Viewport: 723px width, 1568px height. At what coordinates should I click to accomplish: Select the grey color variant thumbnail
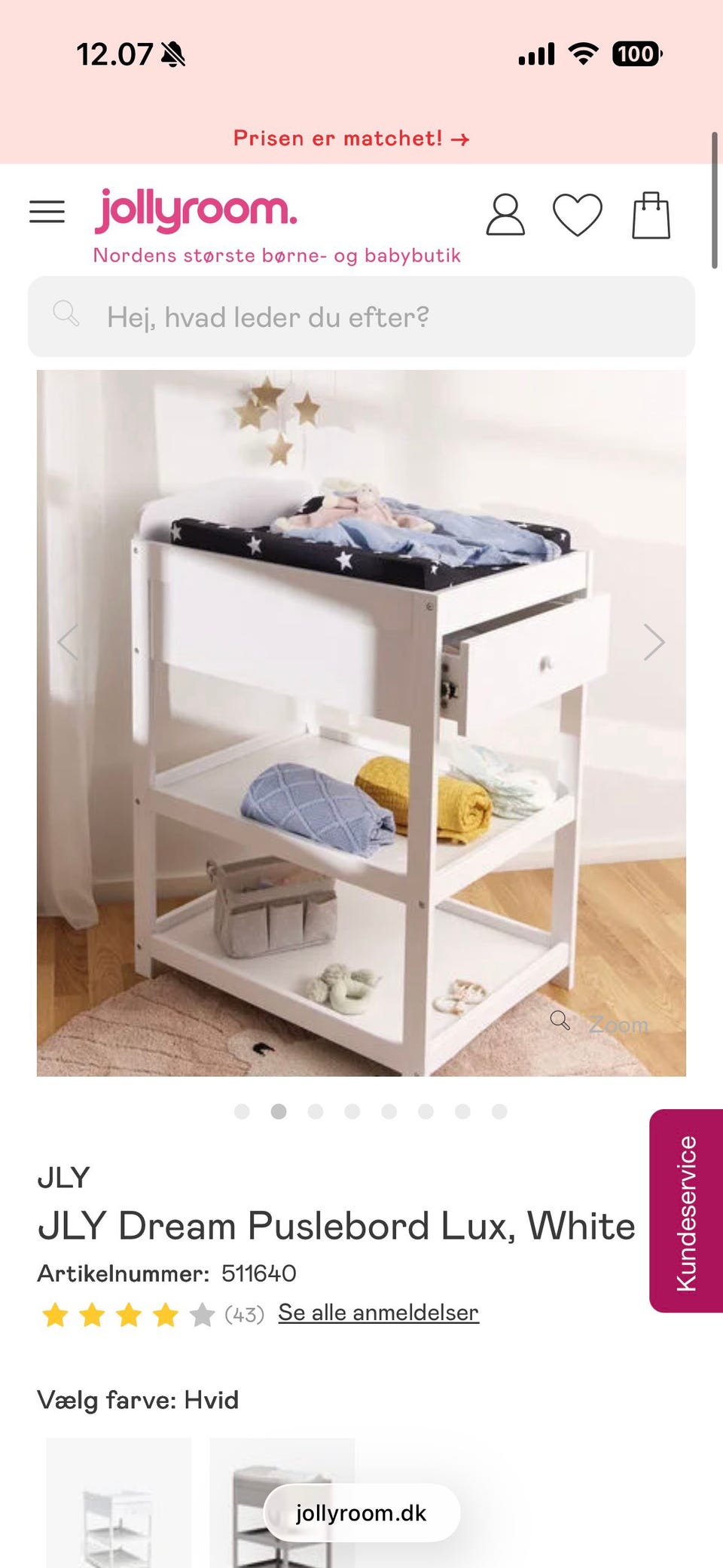(282, 1502)
